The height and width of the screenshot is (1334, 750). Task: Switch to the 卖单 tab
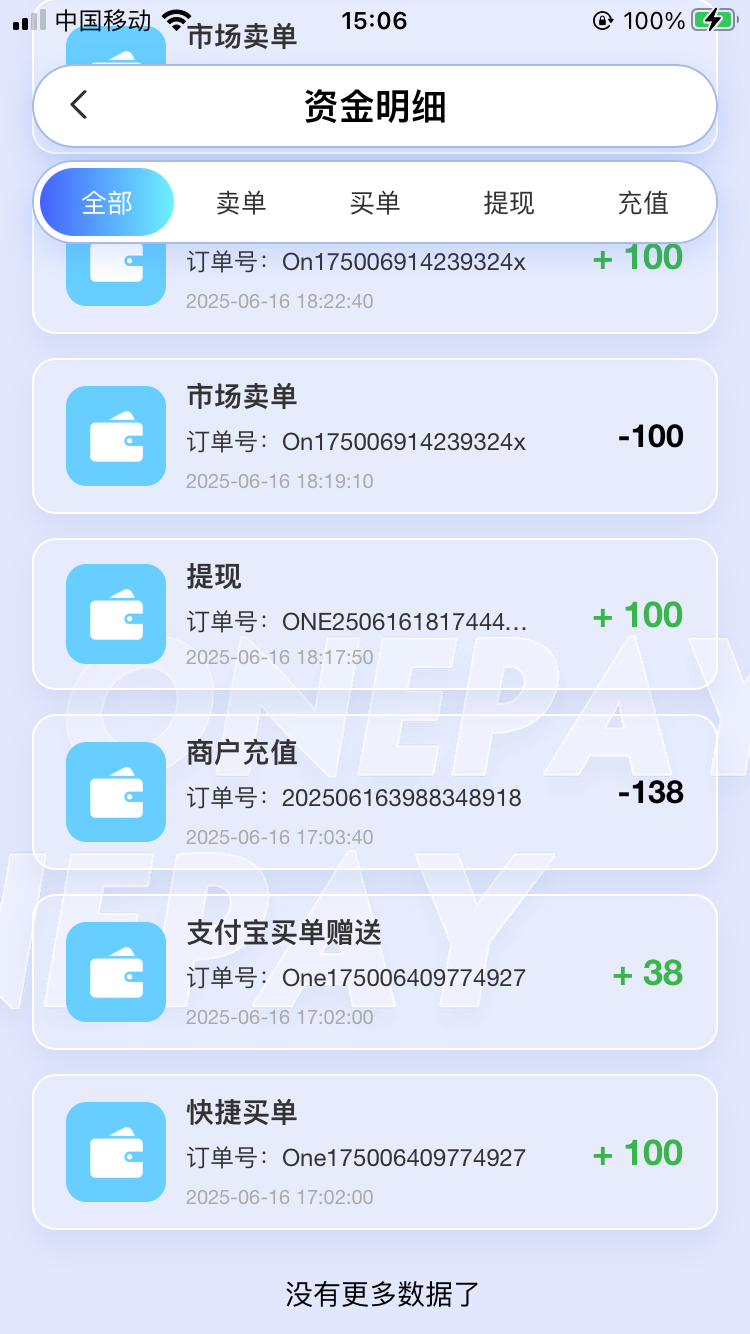coord(241,203)
